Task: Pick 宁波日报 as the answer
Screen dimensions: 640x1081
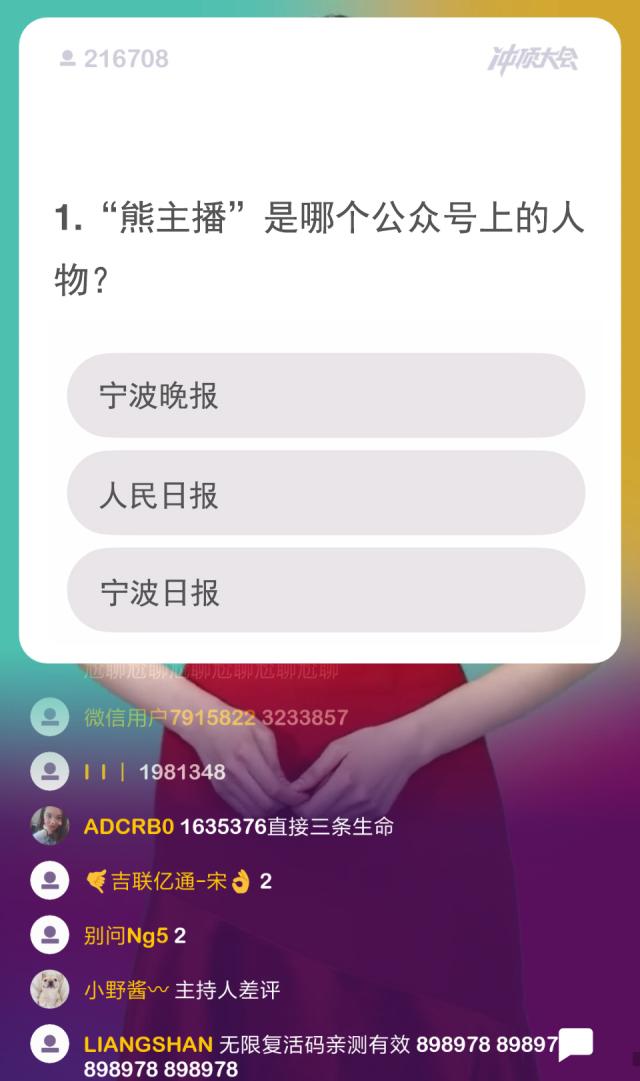Action: [x=326, y=590]
